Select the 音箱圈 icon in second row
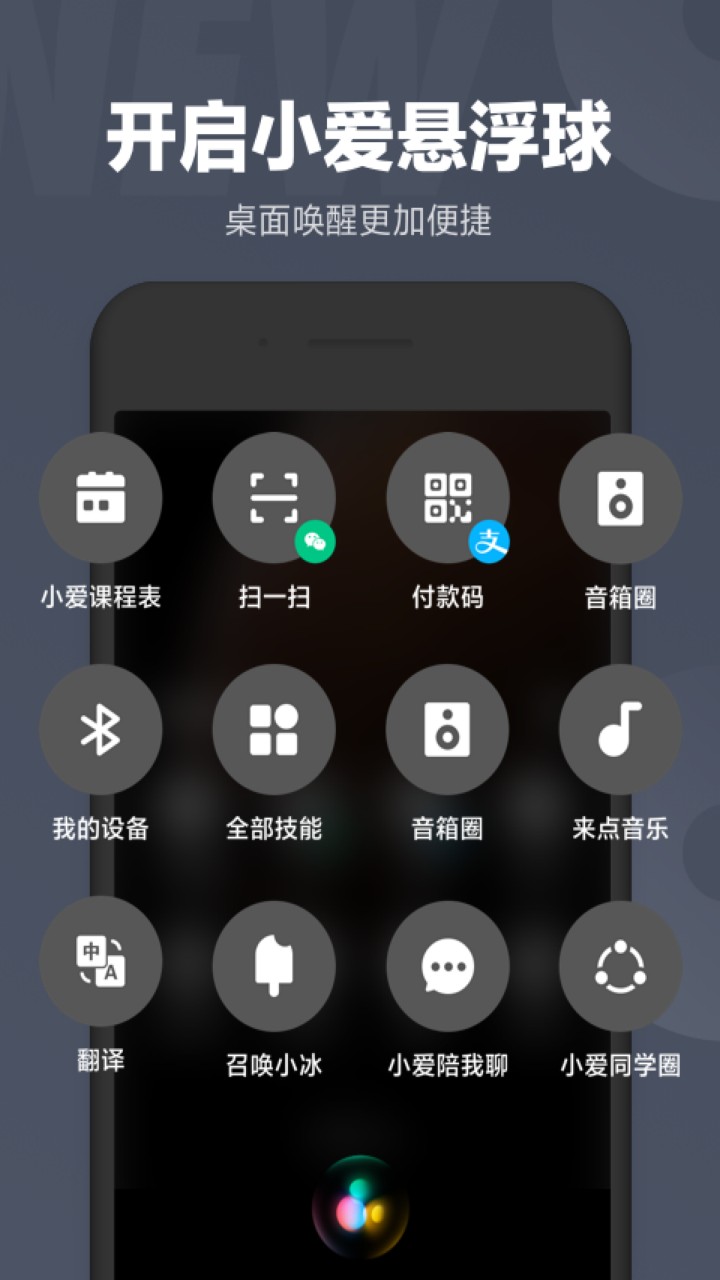This screenshot has width=720, height=1280. [446, 730]
